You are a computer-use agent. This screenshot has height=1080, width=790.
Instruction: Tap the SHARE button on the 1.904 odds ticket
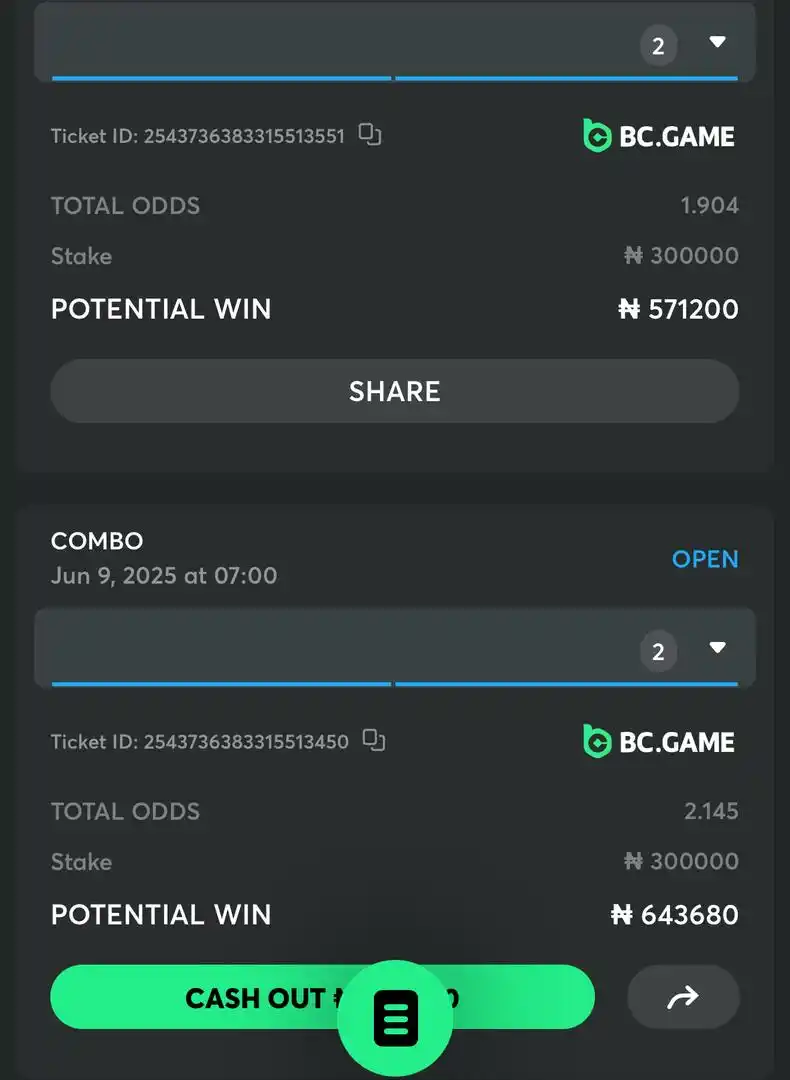[394, 391]
